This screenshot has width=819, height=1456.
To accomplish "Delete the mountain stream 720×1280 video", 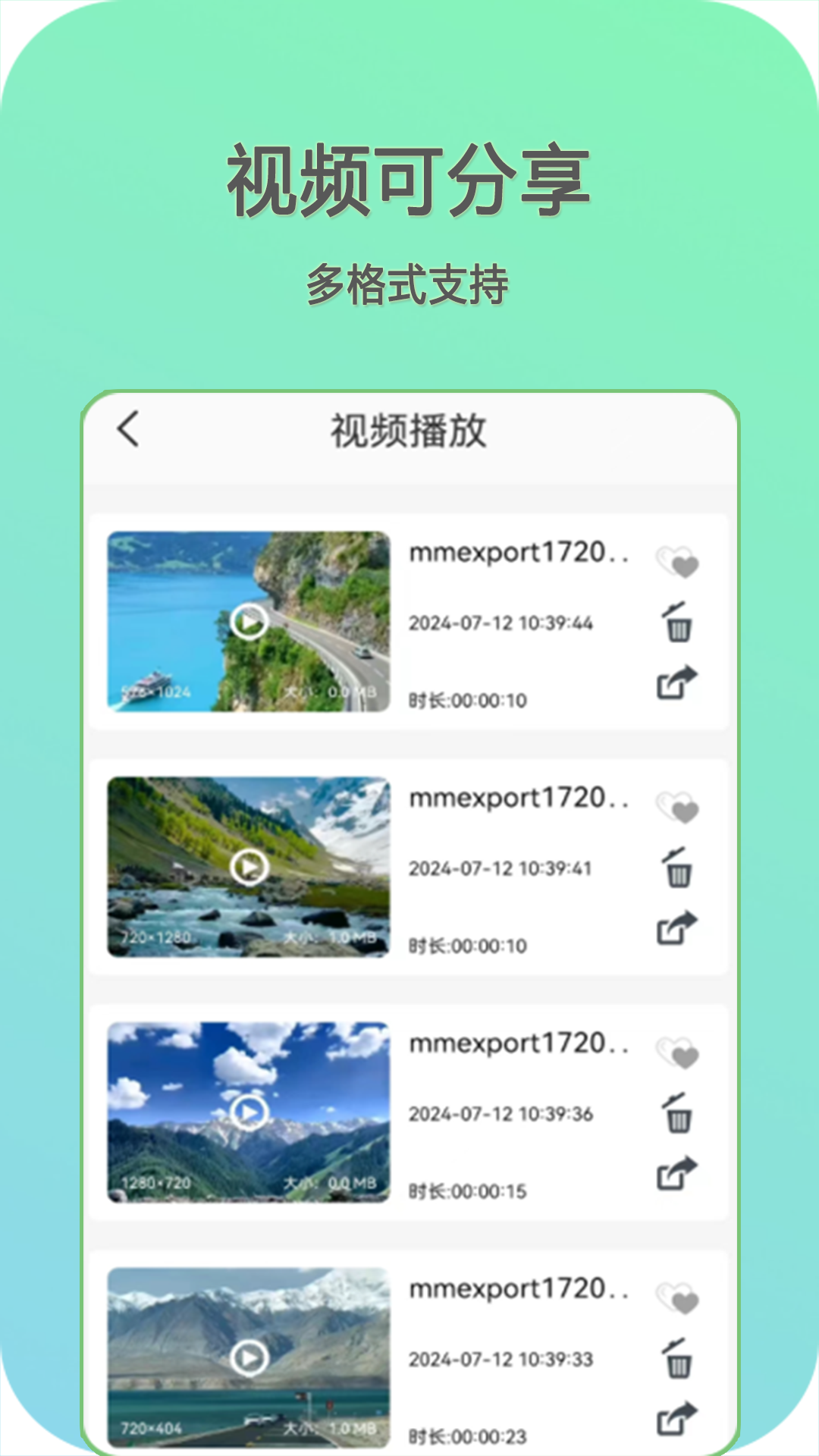I will (677, 868).
